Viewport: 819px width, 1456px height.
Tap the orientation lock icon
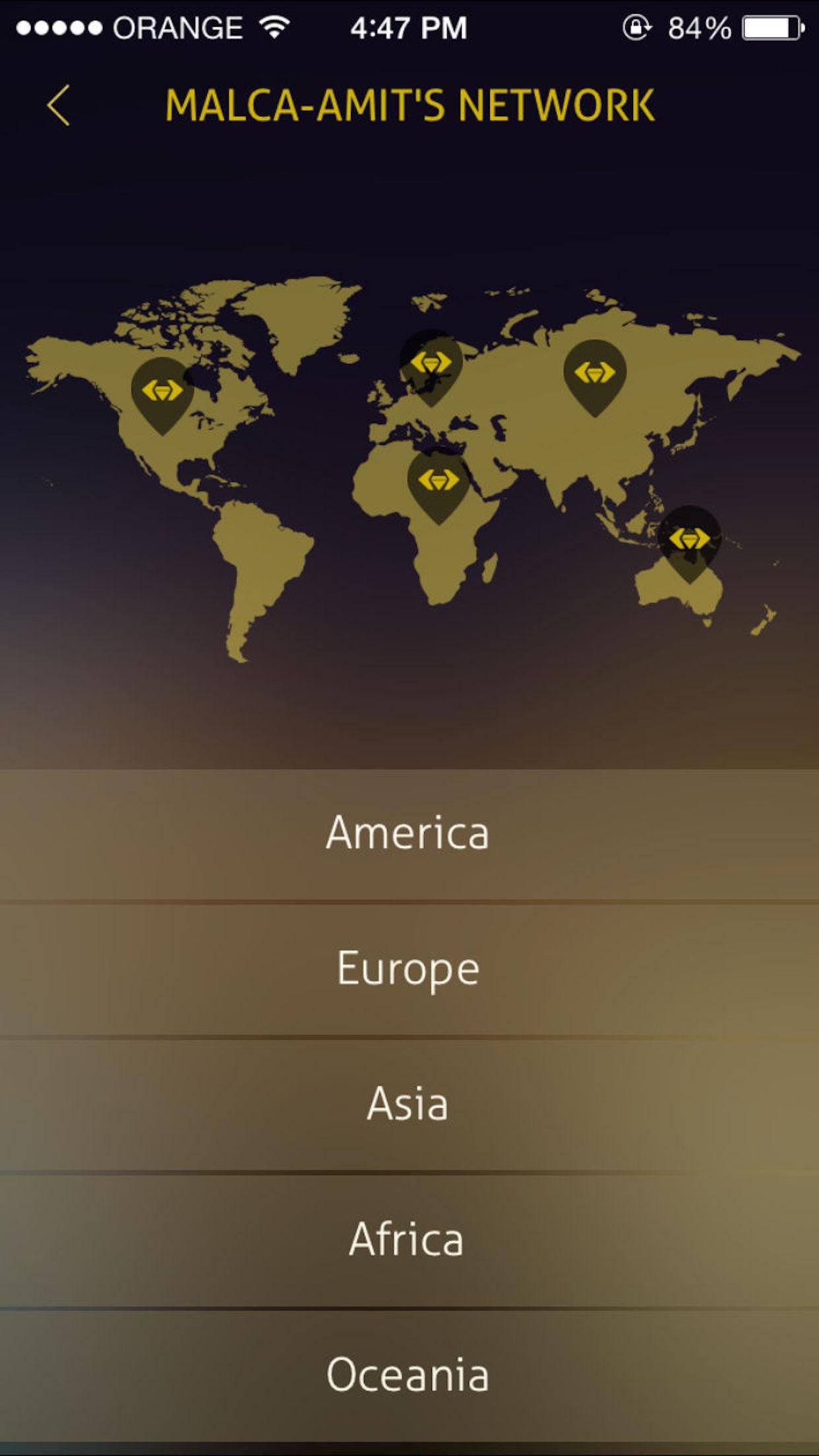point(637,28)
